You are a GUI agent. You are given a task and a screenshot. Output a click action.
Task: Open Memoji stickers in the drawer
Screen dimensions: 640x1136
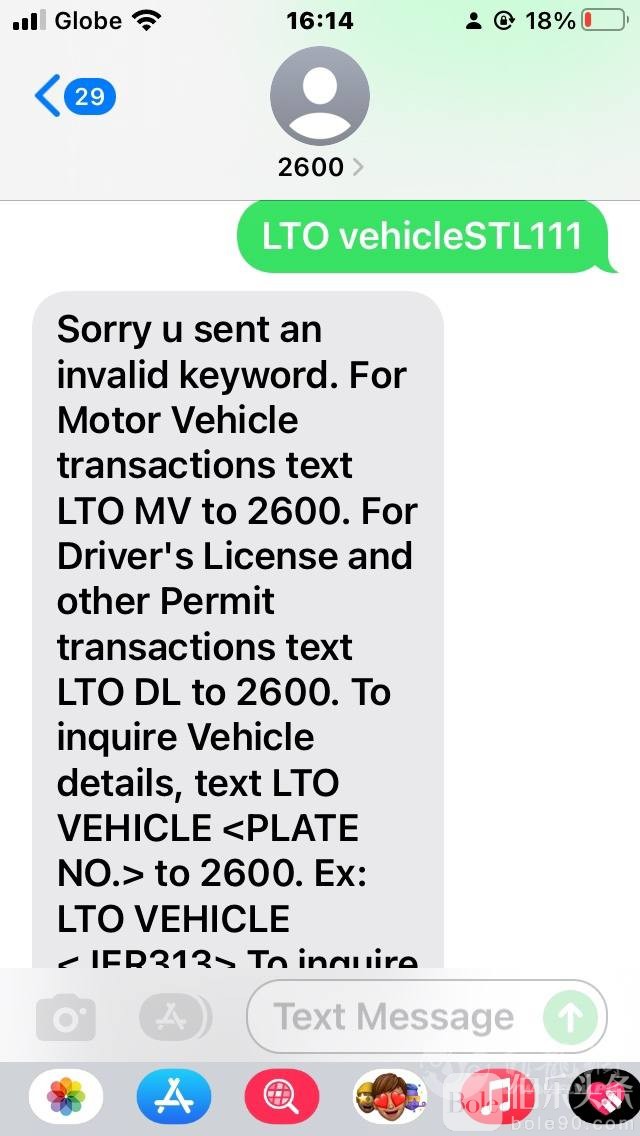[x=390, y=1098]
